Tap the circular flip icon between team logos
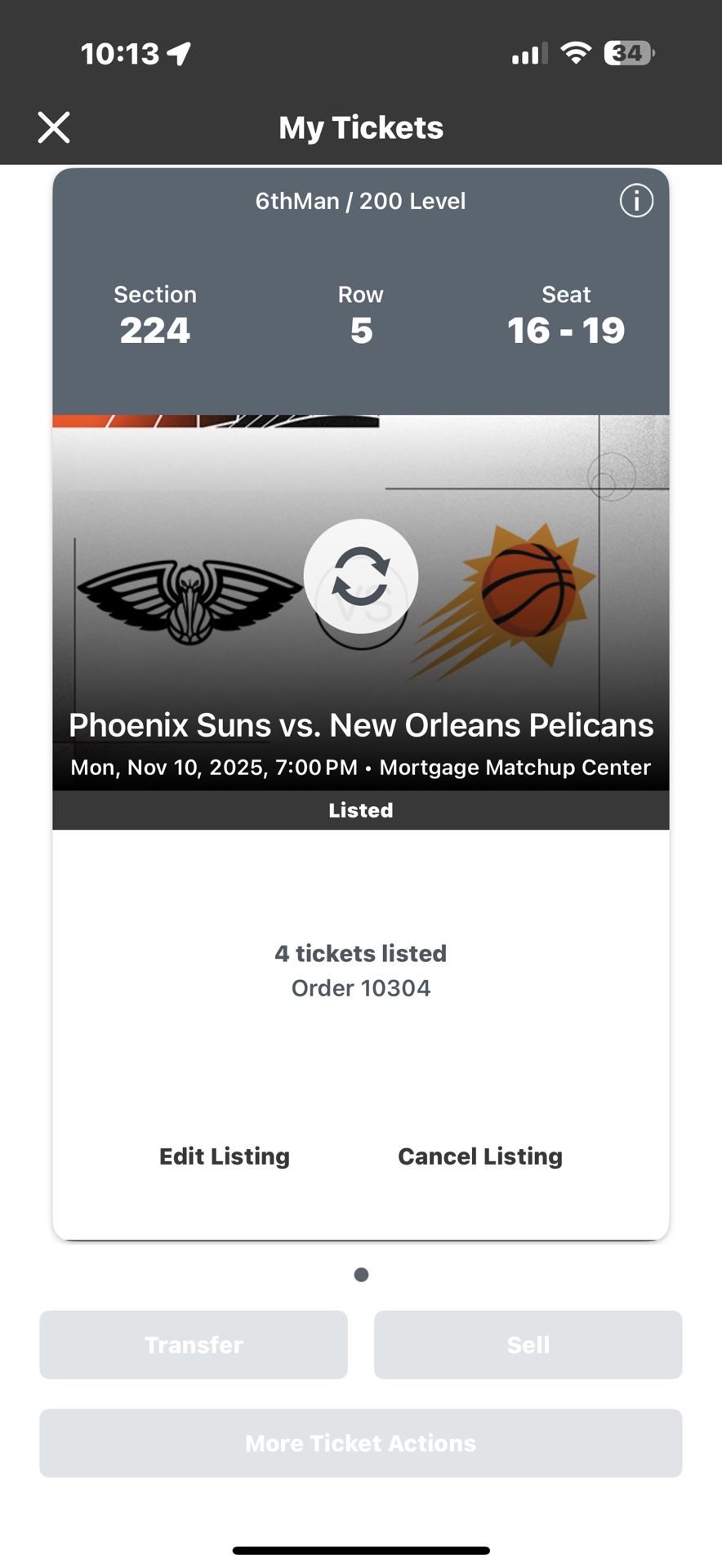 click(x=360, y=576)
